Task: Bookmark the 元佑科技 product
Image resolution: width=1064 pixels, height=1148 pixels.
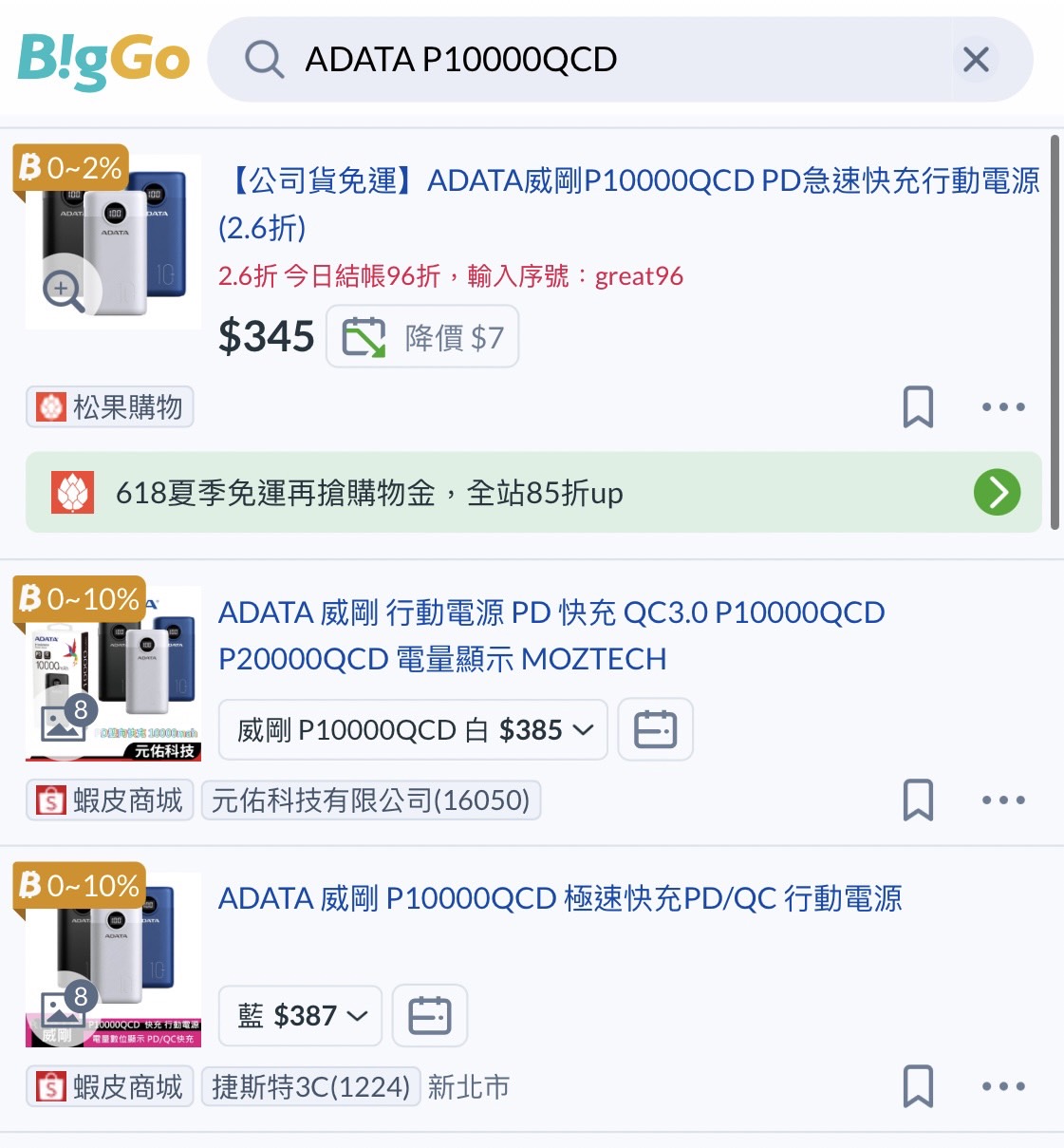Action: tap(918, 800)
